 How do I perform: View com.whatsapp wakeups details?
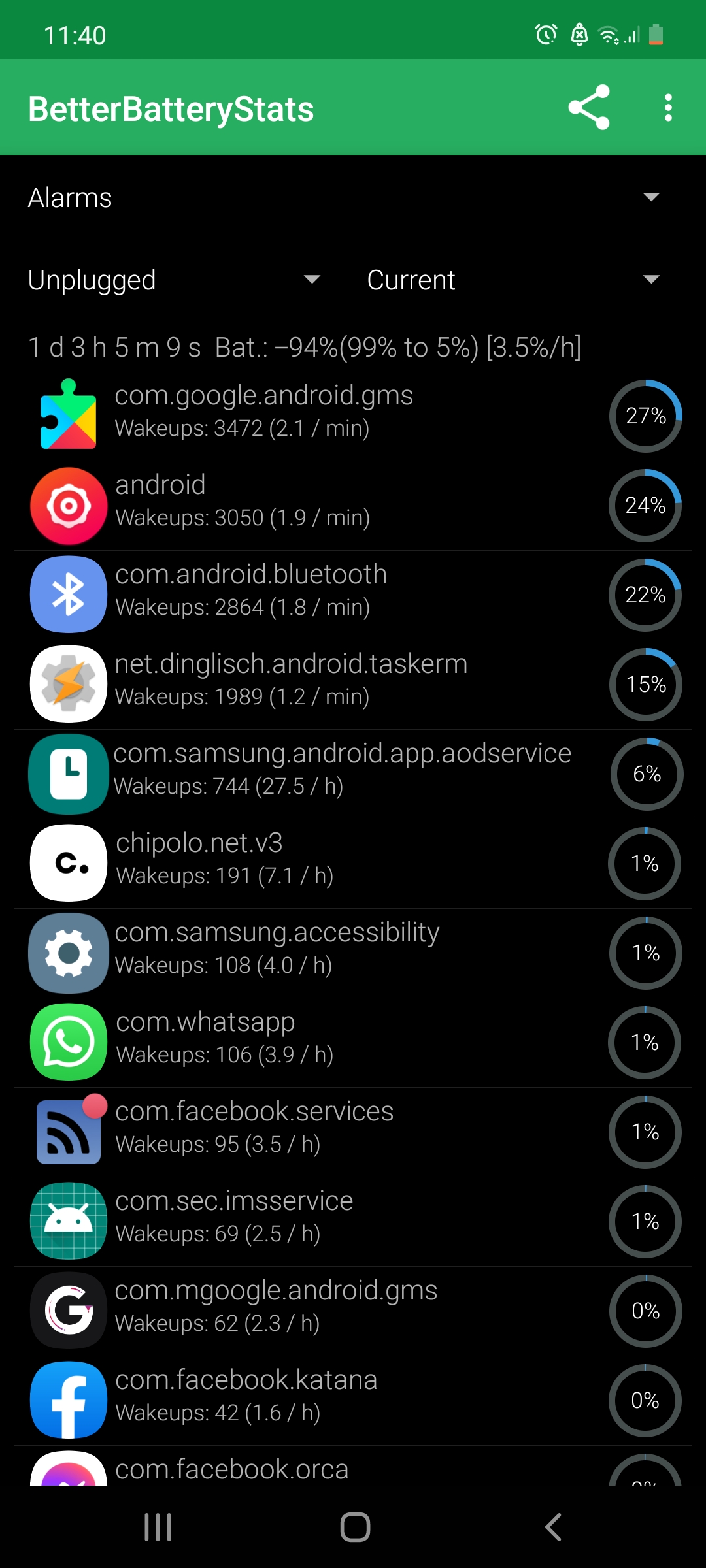tap(353, 1042)
